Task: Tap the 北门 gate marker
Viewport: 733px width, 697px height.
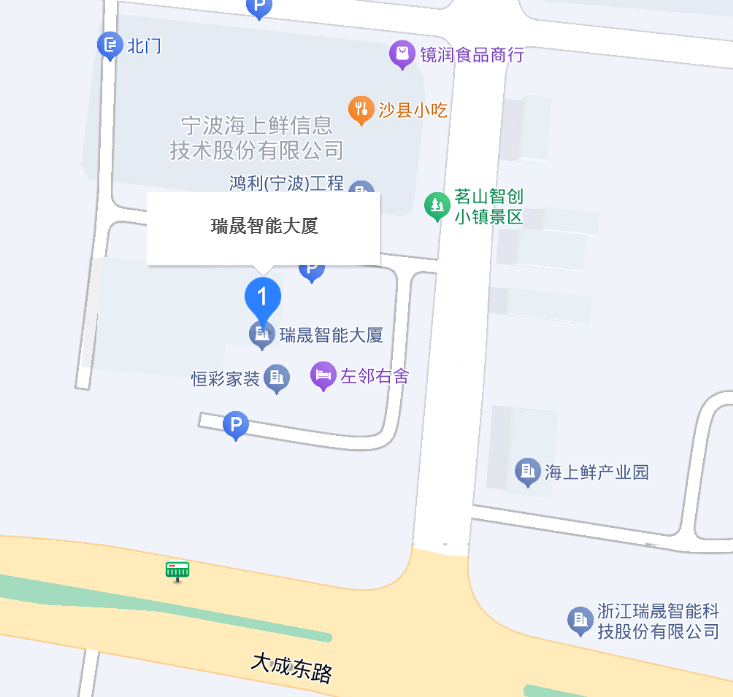Action: point(109,45)
